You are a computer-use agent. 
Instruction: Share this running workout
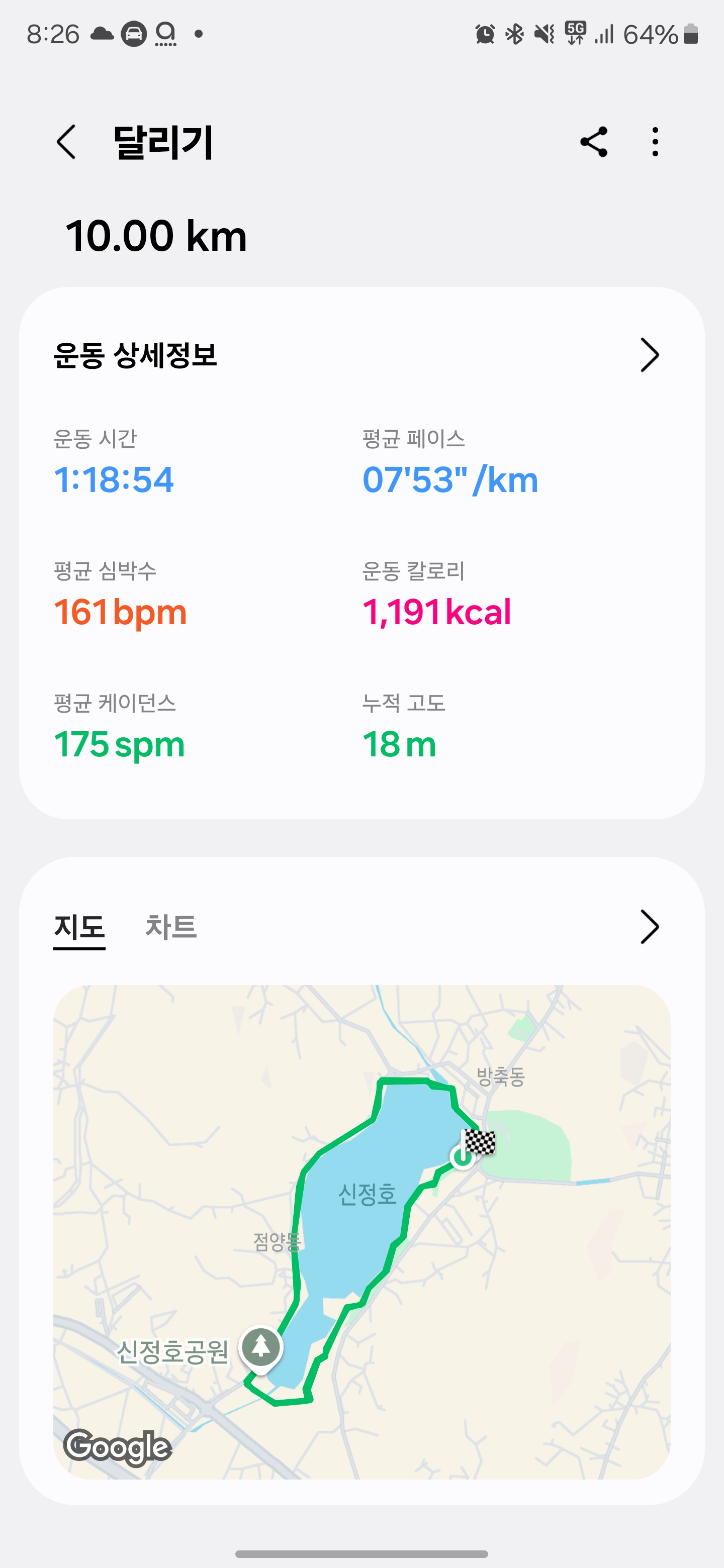(x=594, y=142)
